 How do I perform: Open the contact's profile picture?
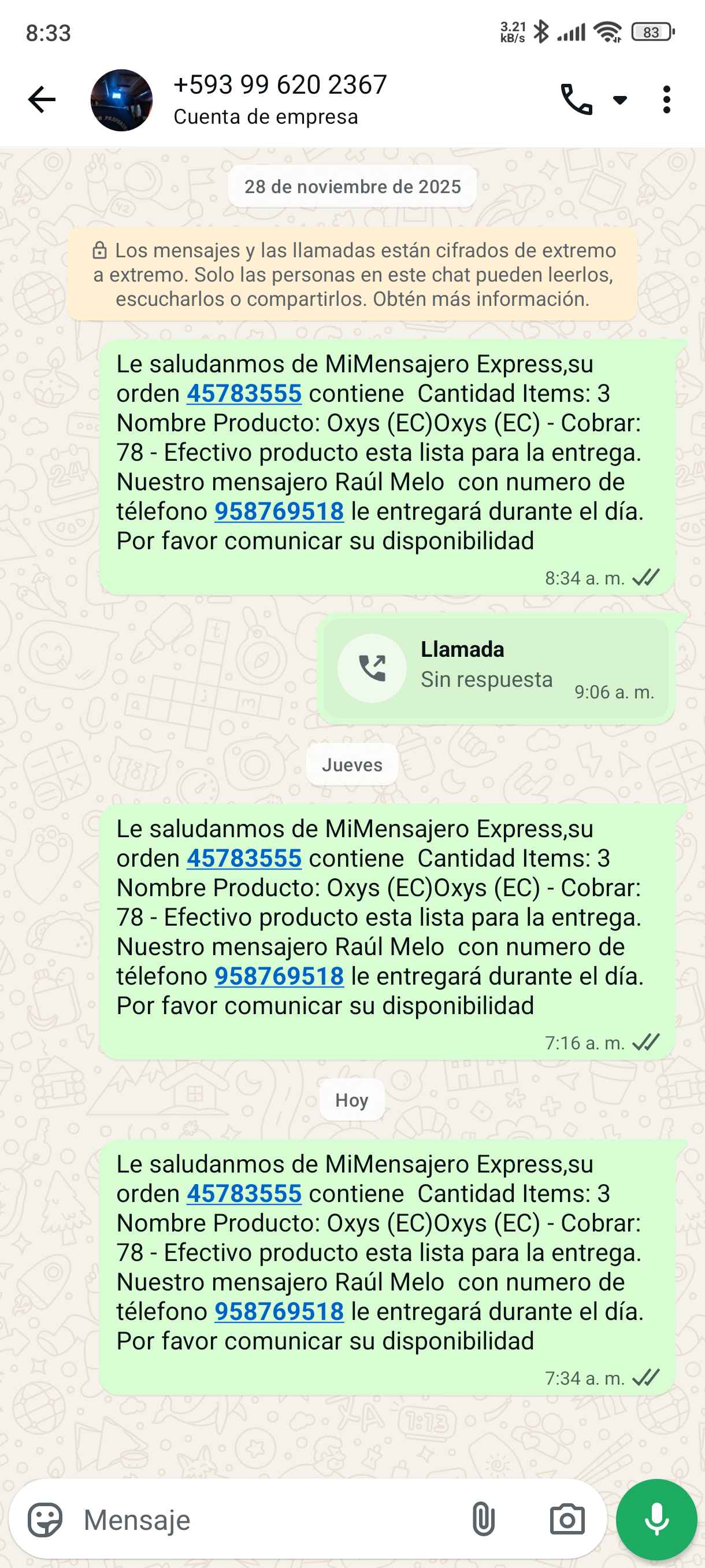[x=121, y=100]
